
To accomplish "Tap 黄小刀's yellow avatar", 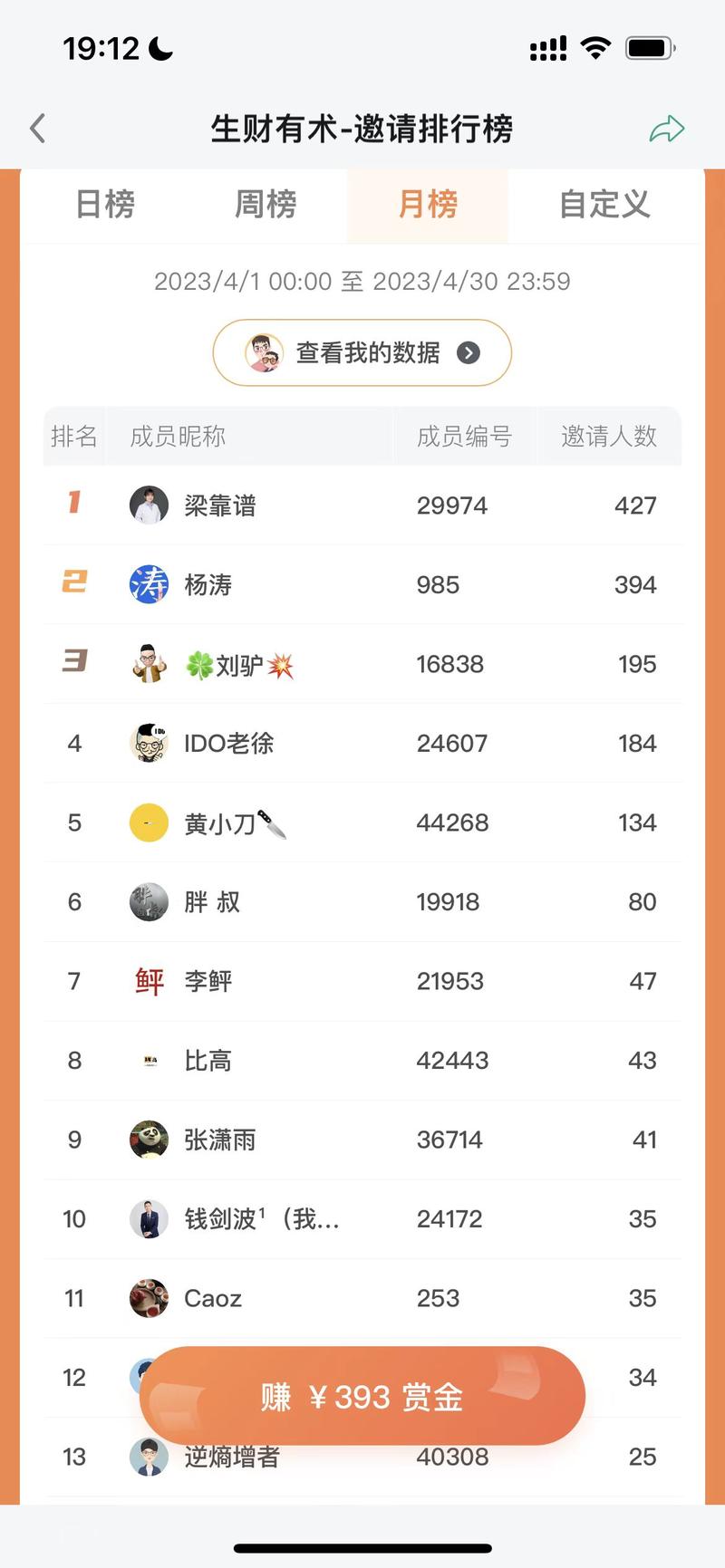I will pyautogui.click(x=149, y=822).
